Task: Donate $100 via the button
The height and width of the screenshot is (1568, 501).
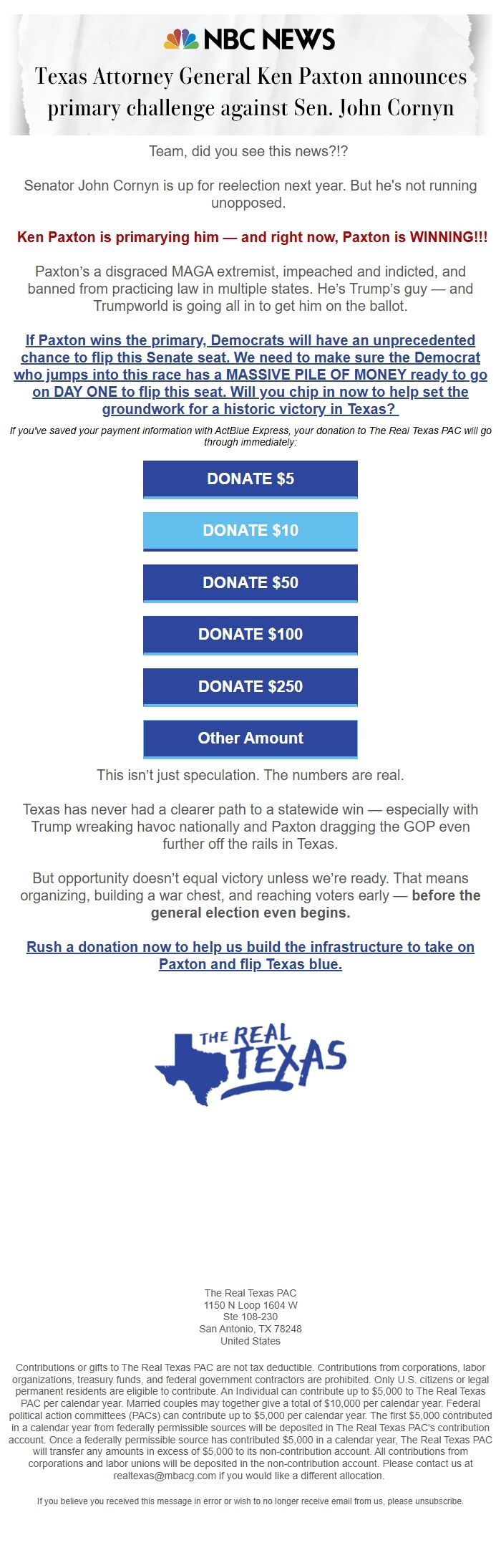Action: click(x=250, y=634)
